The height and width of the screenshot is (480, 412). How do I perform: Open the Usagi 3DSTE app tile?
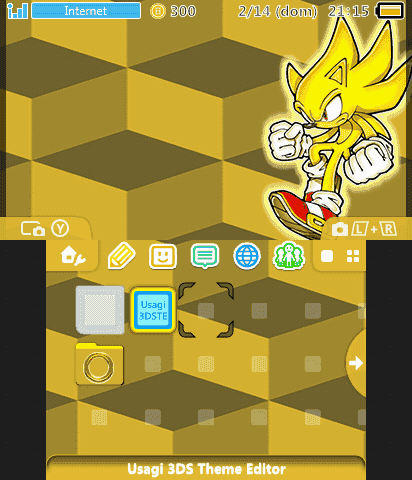point(153,310)
